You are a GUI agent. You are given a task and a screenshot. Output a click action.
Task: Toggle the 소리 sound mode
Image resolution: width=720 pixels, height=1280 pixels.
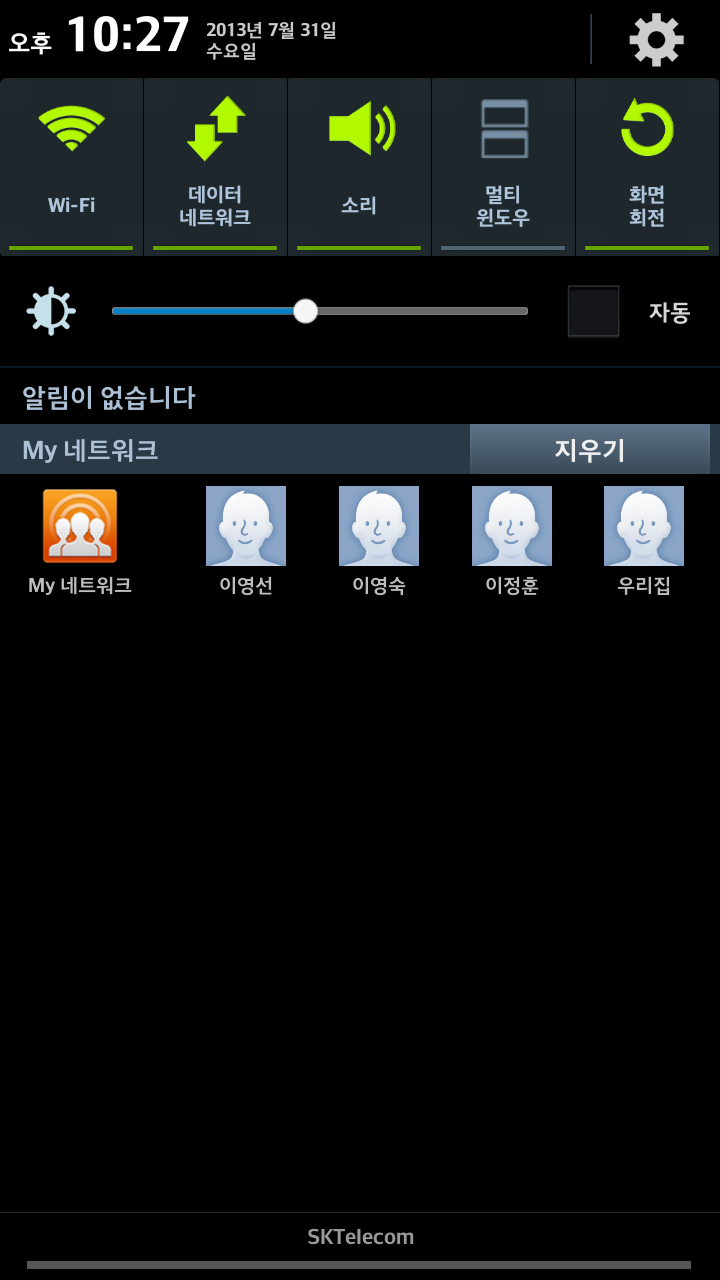pyautogui.click(x=359, y=165)
